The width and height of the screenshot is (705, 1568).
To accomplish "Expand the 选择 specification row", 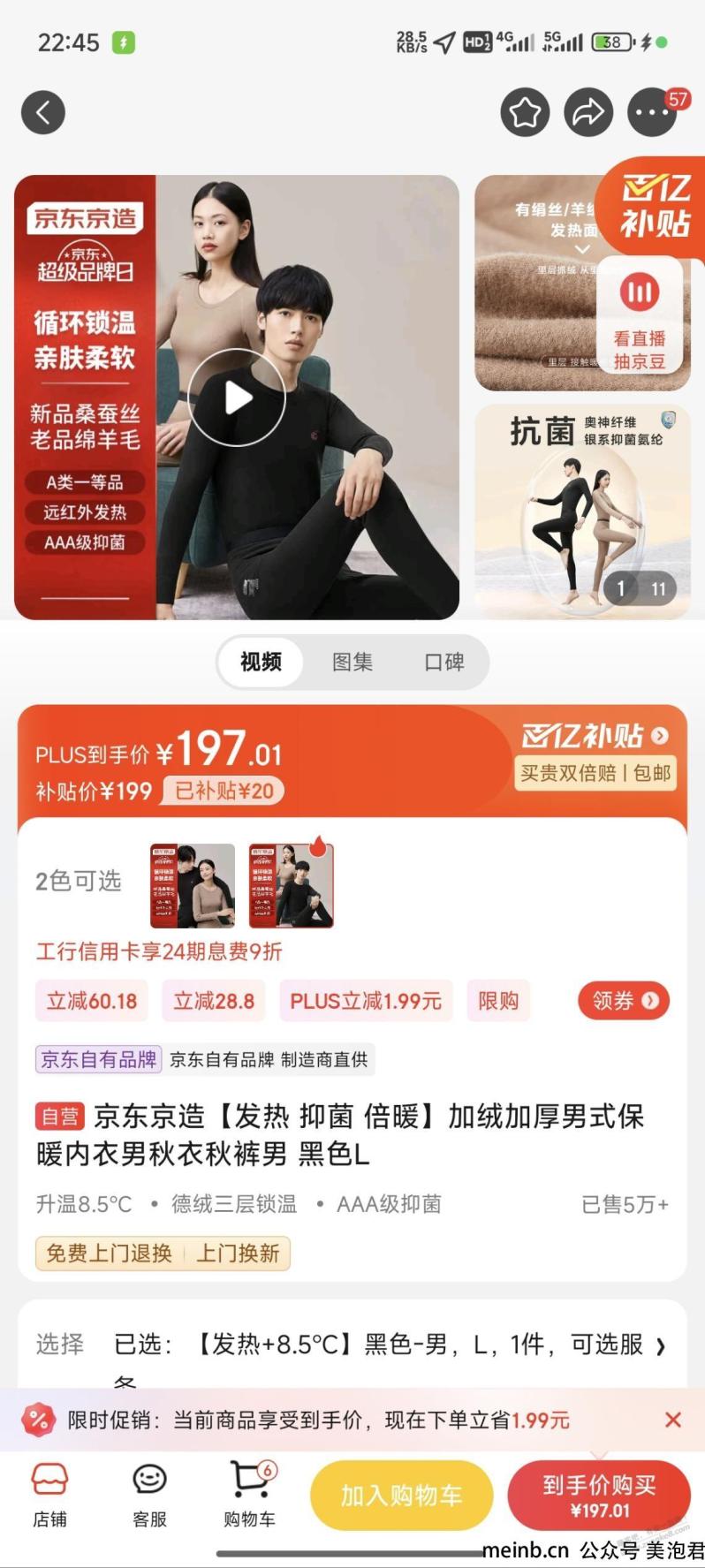I will [x=659, y=1345].
